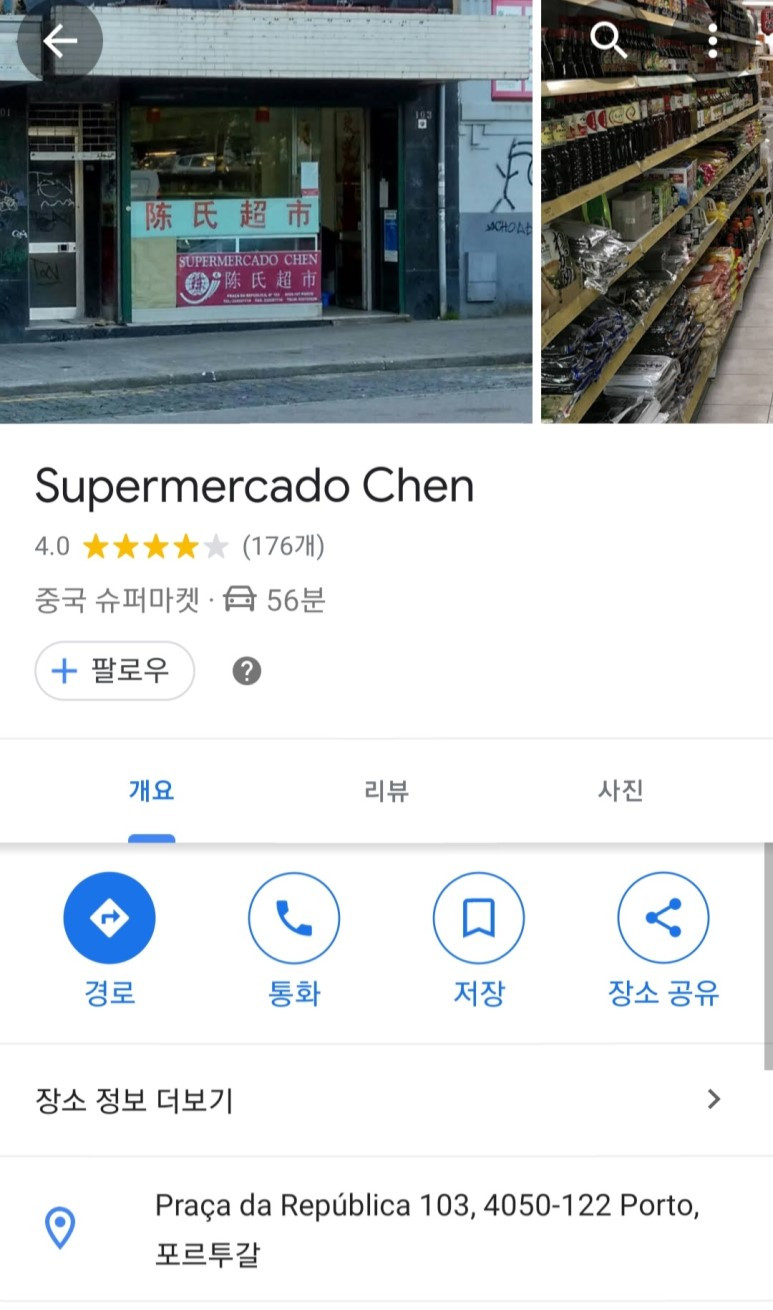773x1310 pixels.
Task: Switch to the 리뷰 tab
Action: pyautogui.click(x=386, y=791)
